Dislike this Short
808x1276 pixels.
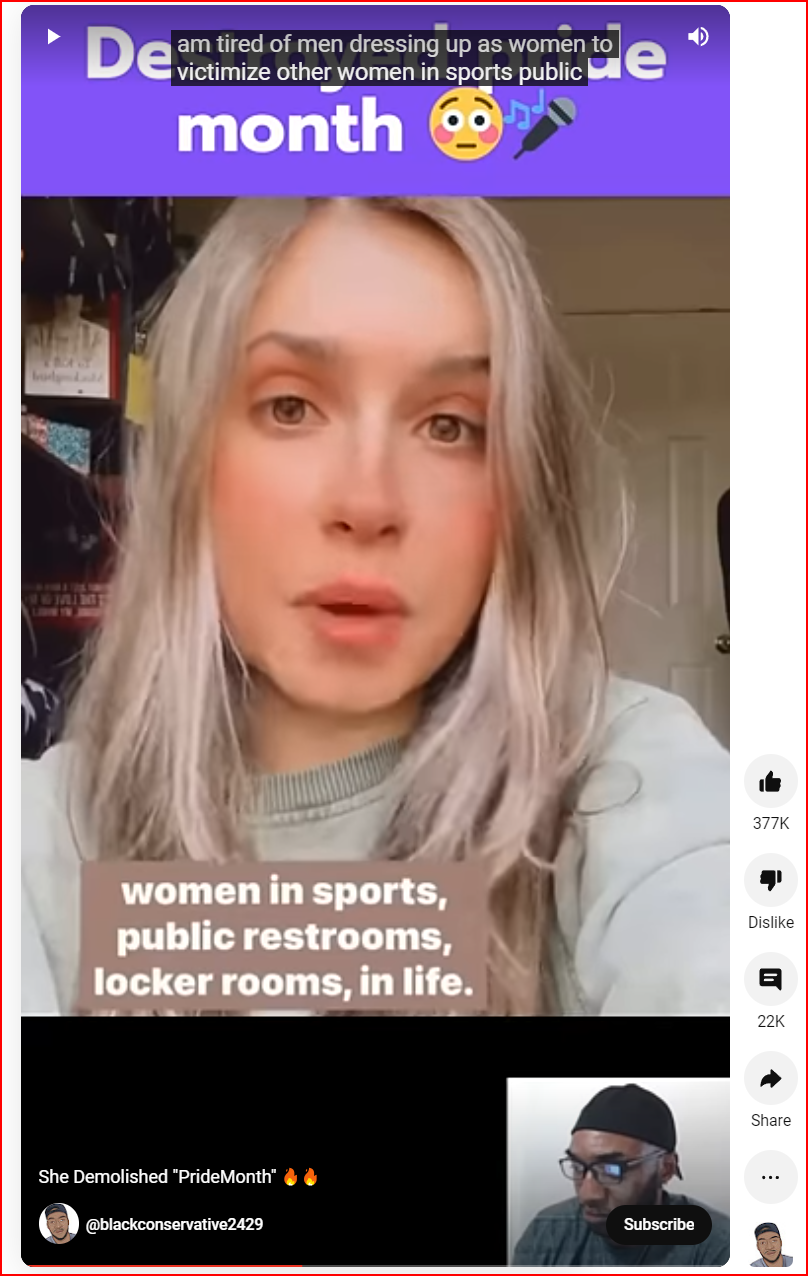click(x=770, y=880)
